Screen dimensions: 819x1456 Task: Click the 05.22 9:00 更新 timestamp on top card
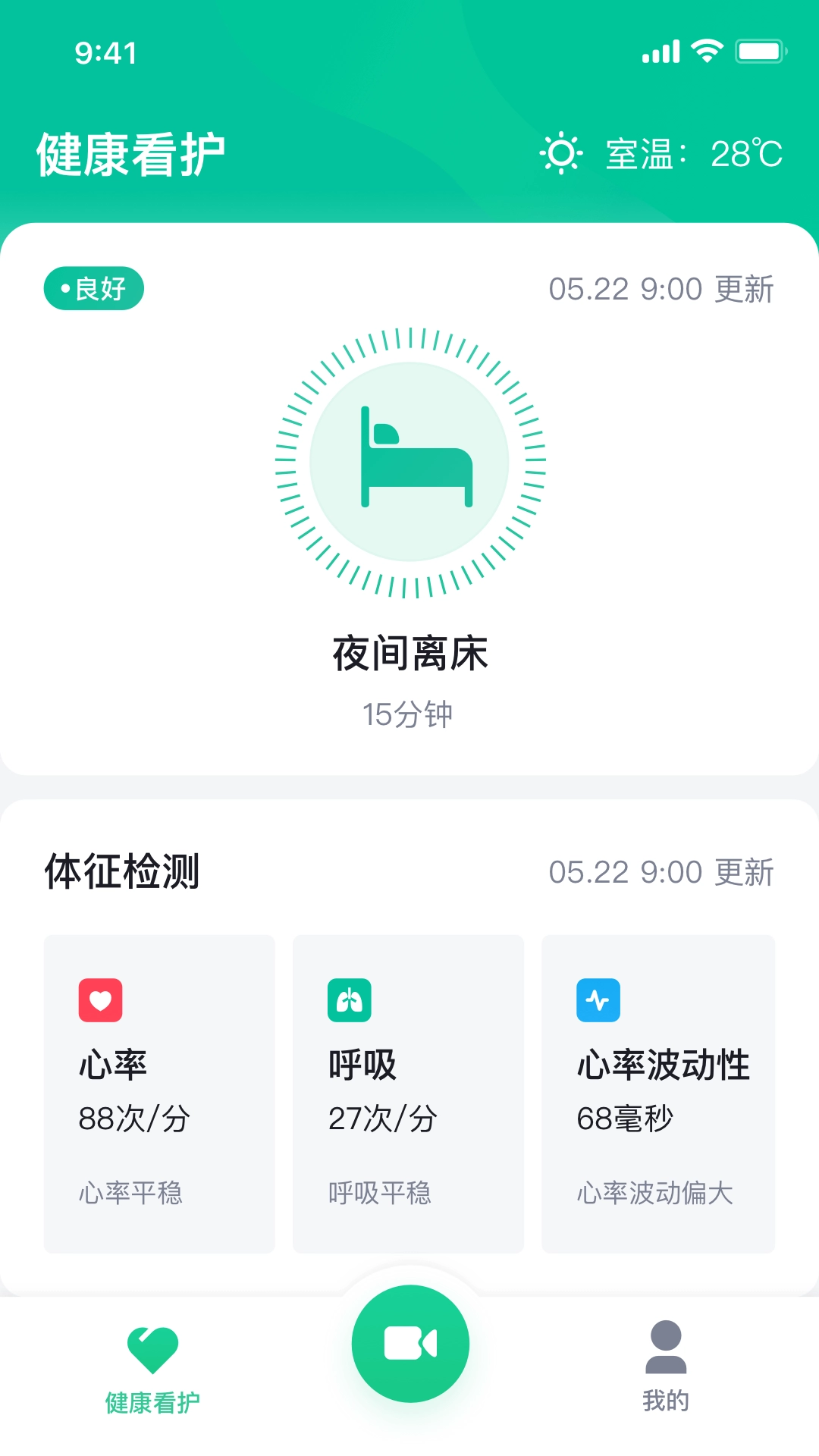click(x=662, y=290)
